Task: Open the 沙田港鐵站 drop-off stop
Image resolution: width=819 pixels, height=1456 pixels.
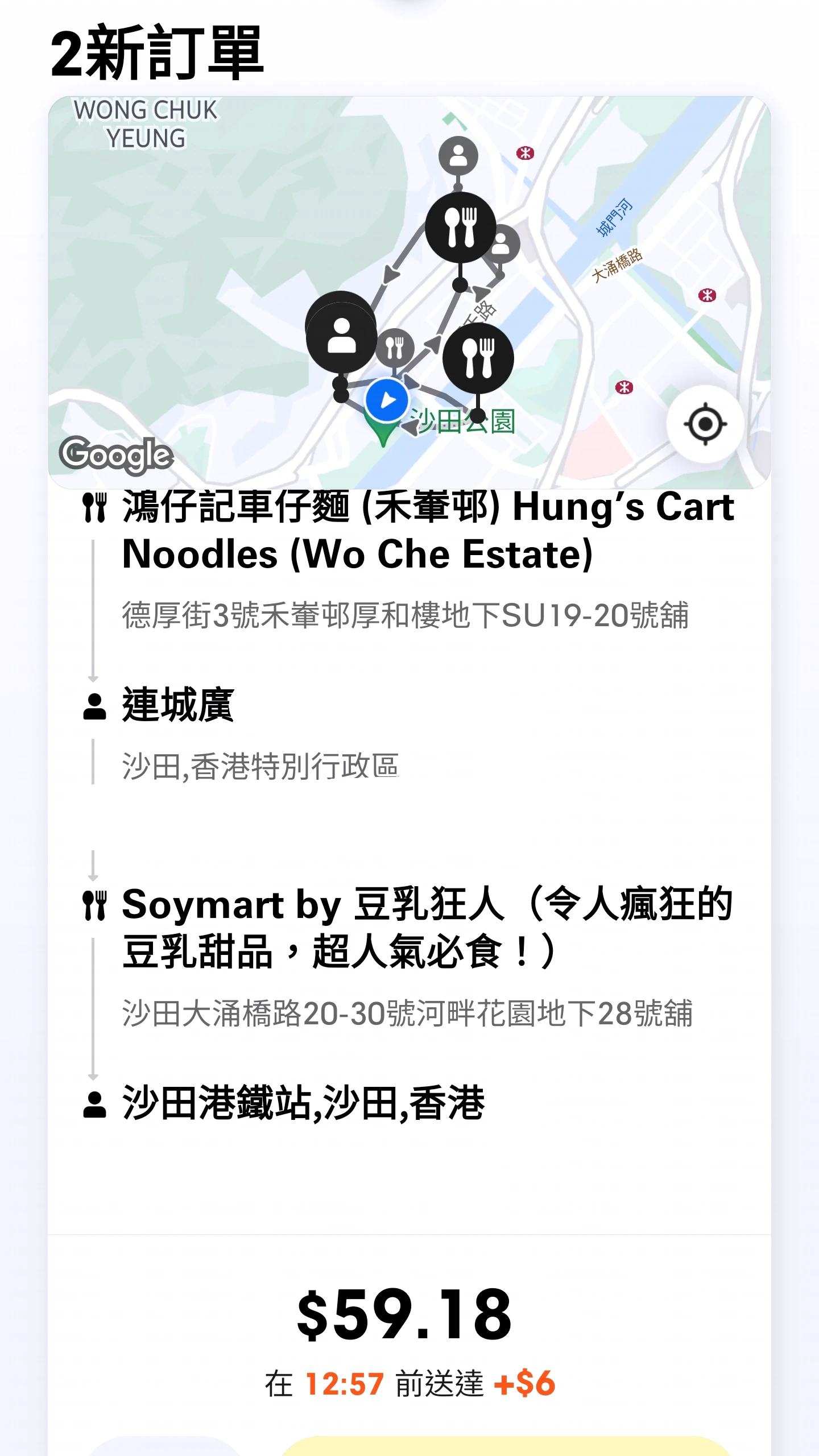Action: click(x=409, y=1102)
